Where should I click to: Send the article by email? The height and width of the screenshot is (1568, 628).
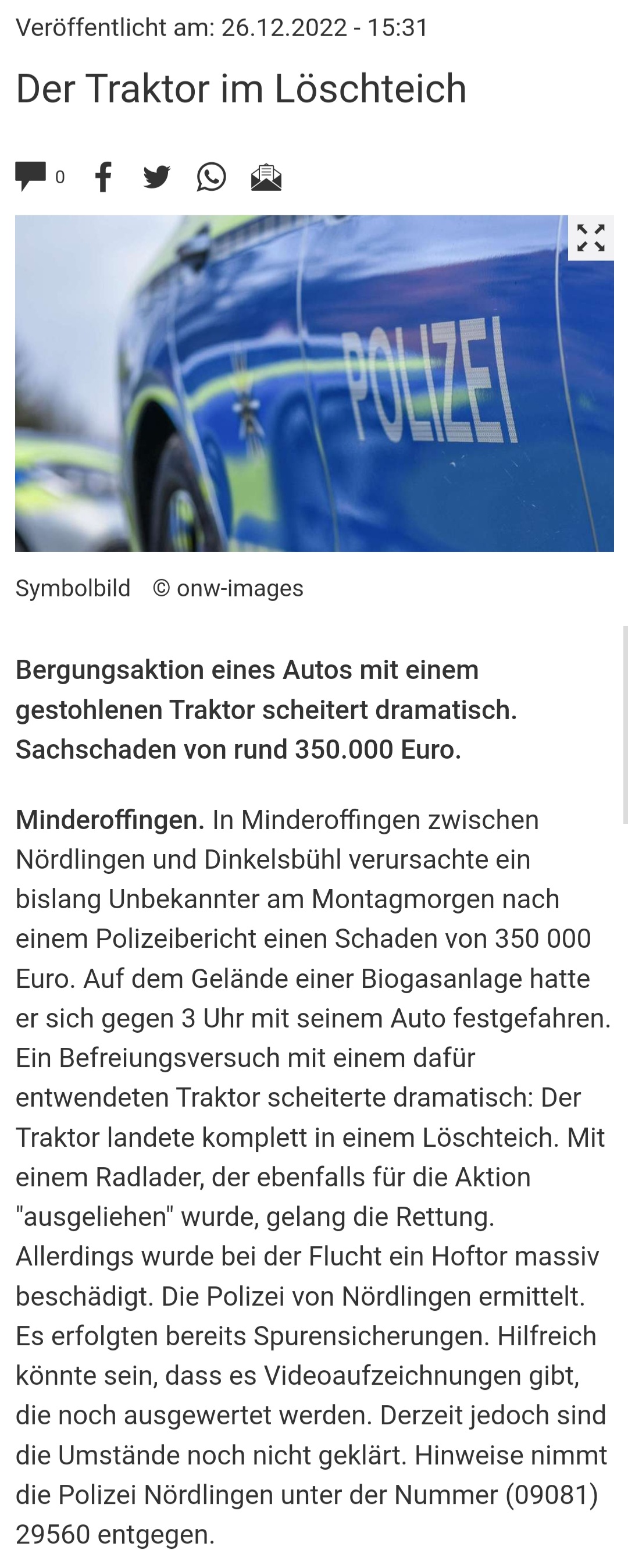266,177
